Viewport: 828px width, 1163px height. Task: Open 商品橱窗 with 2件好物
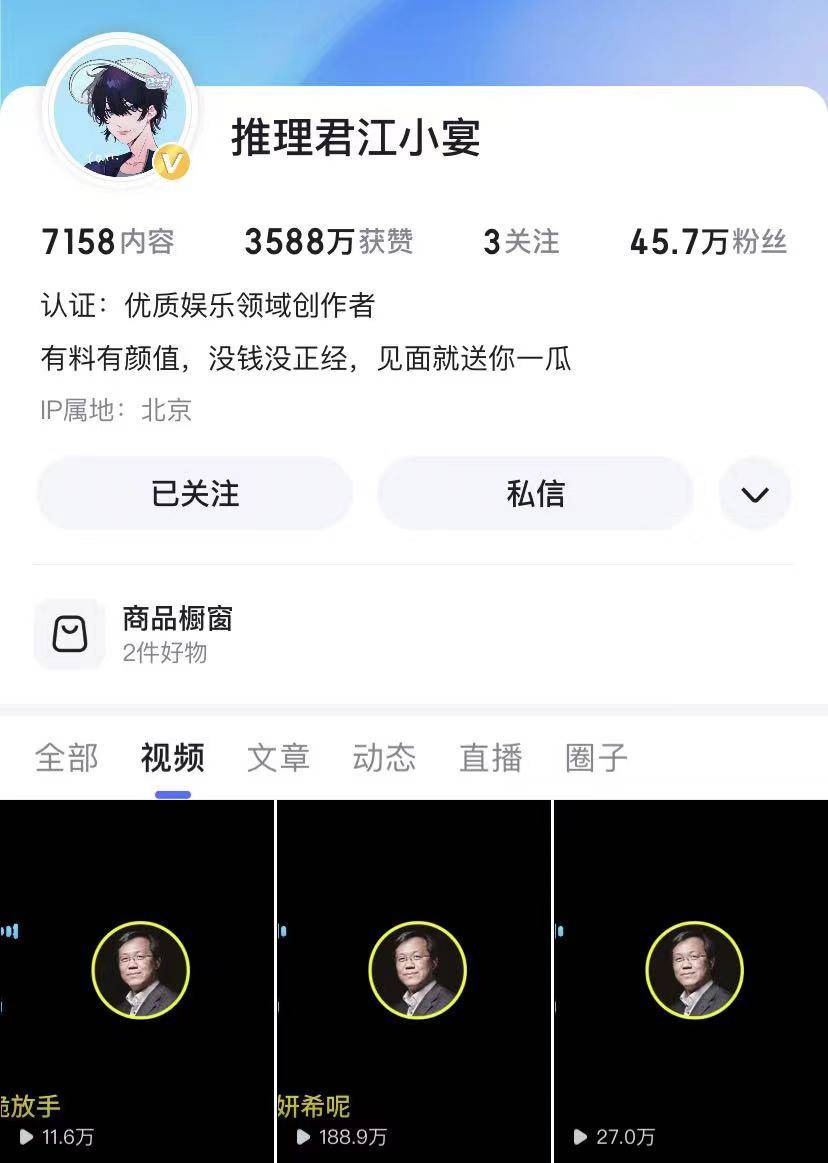point(178,634)
